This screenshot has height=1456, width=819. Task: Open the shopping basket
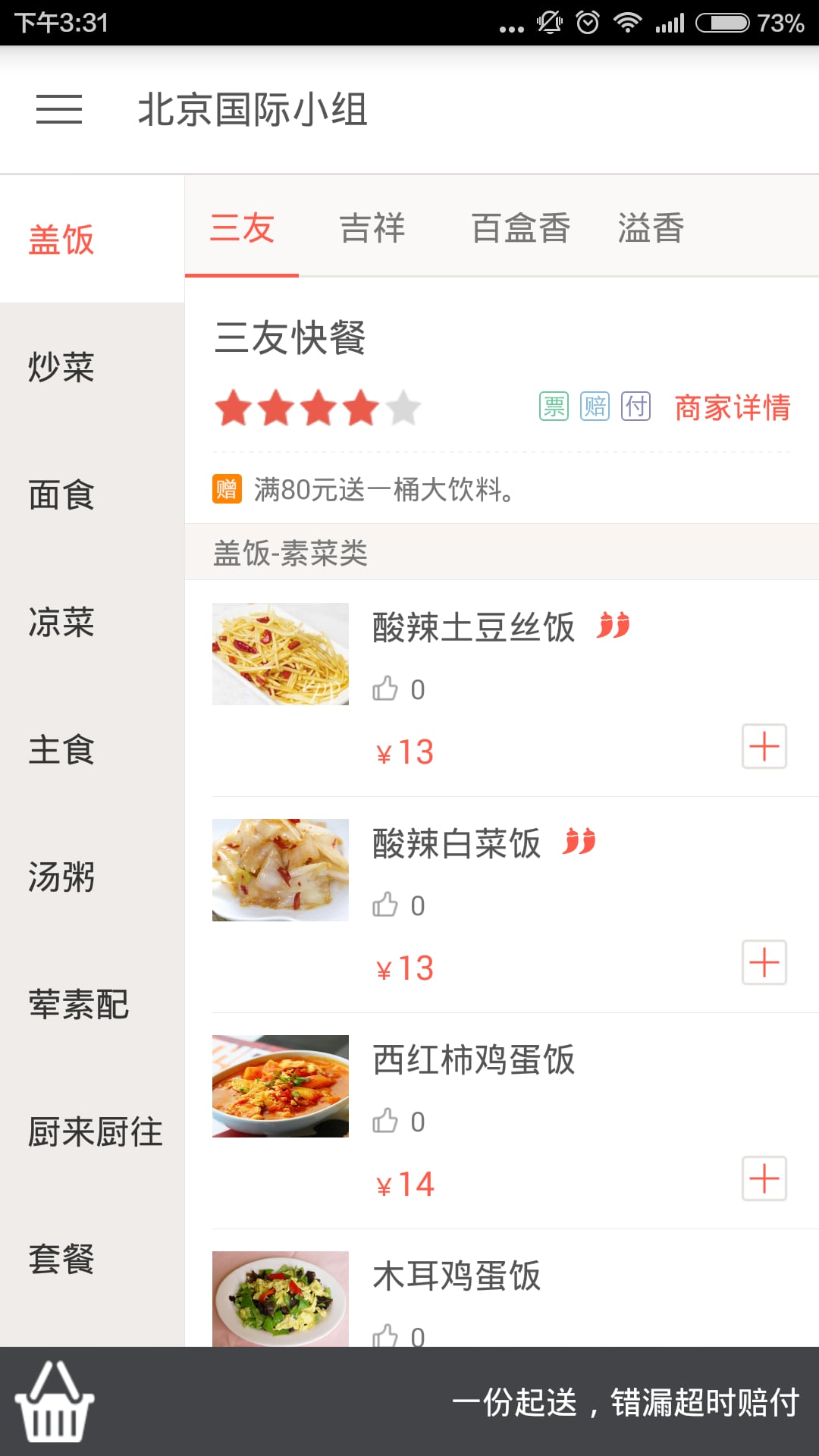55,1402
